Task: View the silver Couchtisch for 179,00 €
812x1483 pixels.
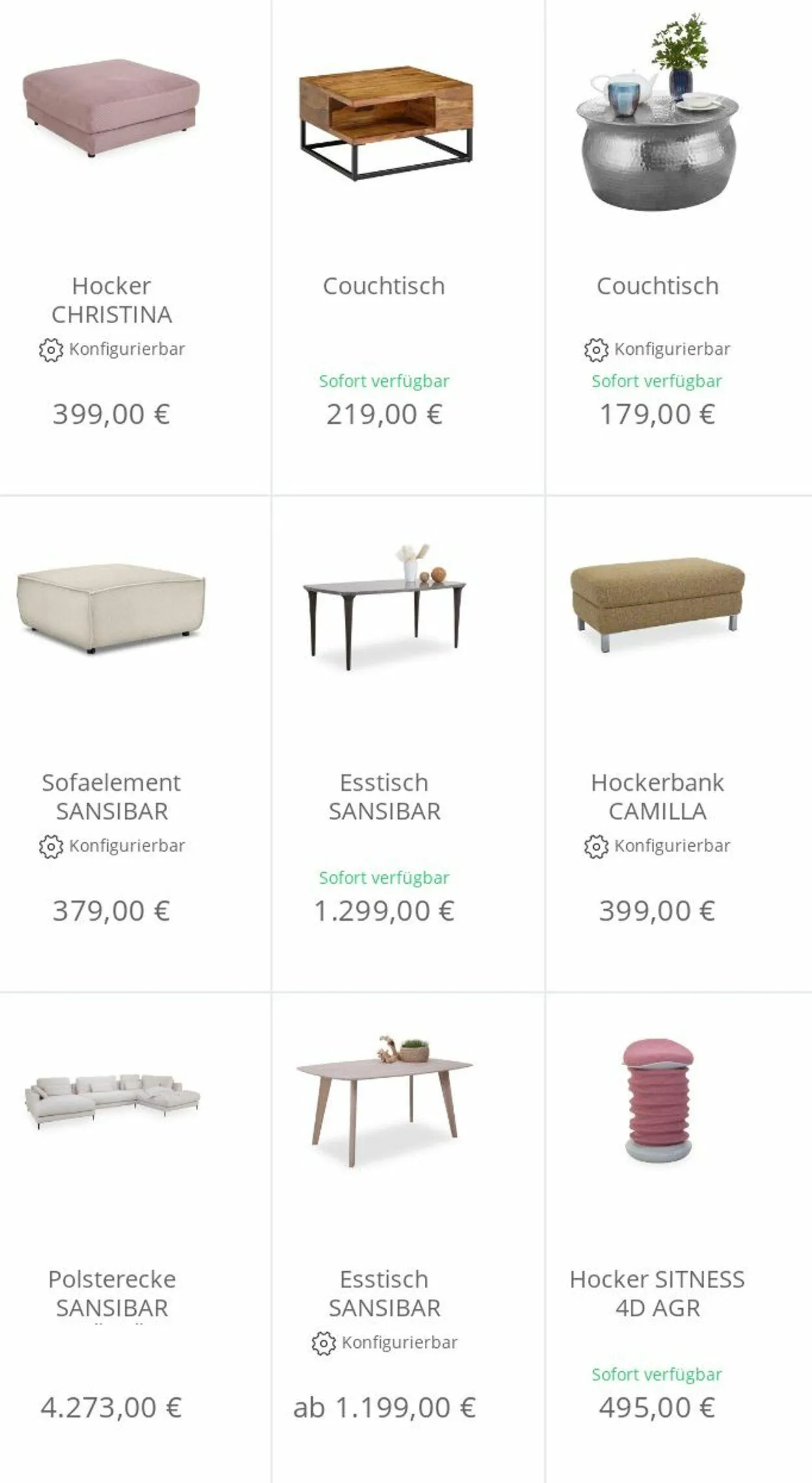Action: tap(679, 247)
